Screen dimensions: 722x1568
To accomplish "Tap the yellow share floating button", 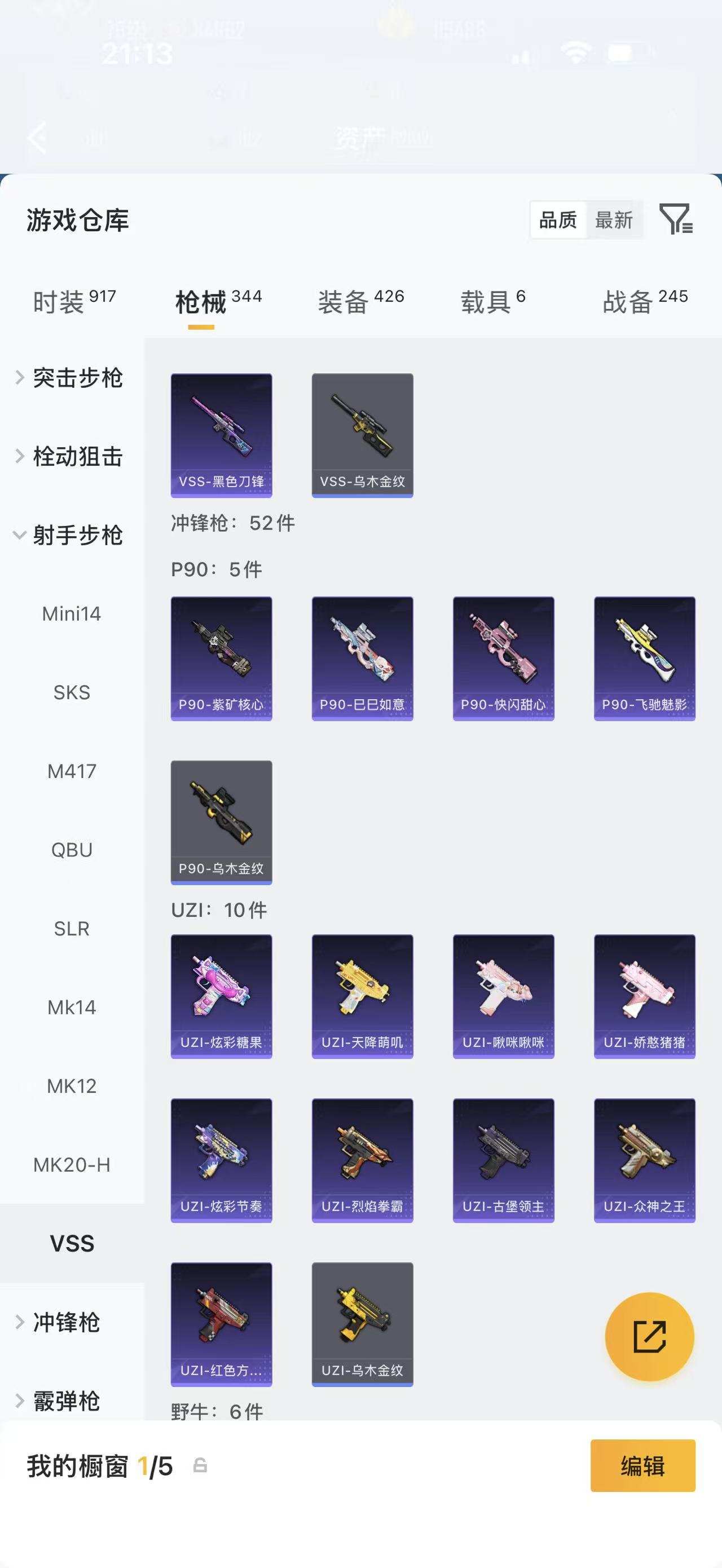I will 650,1337.
